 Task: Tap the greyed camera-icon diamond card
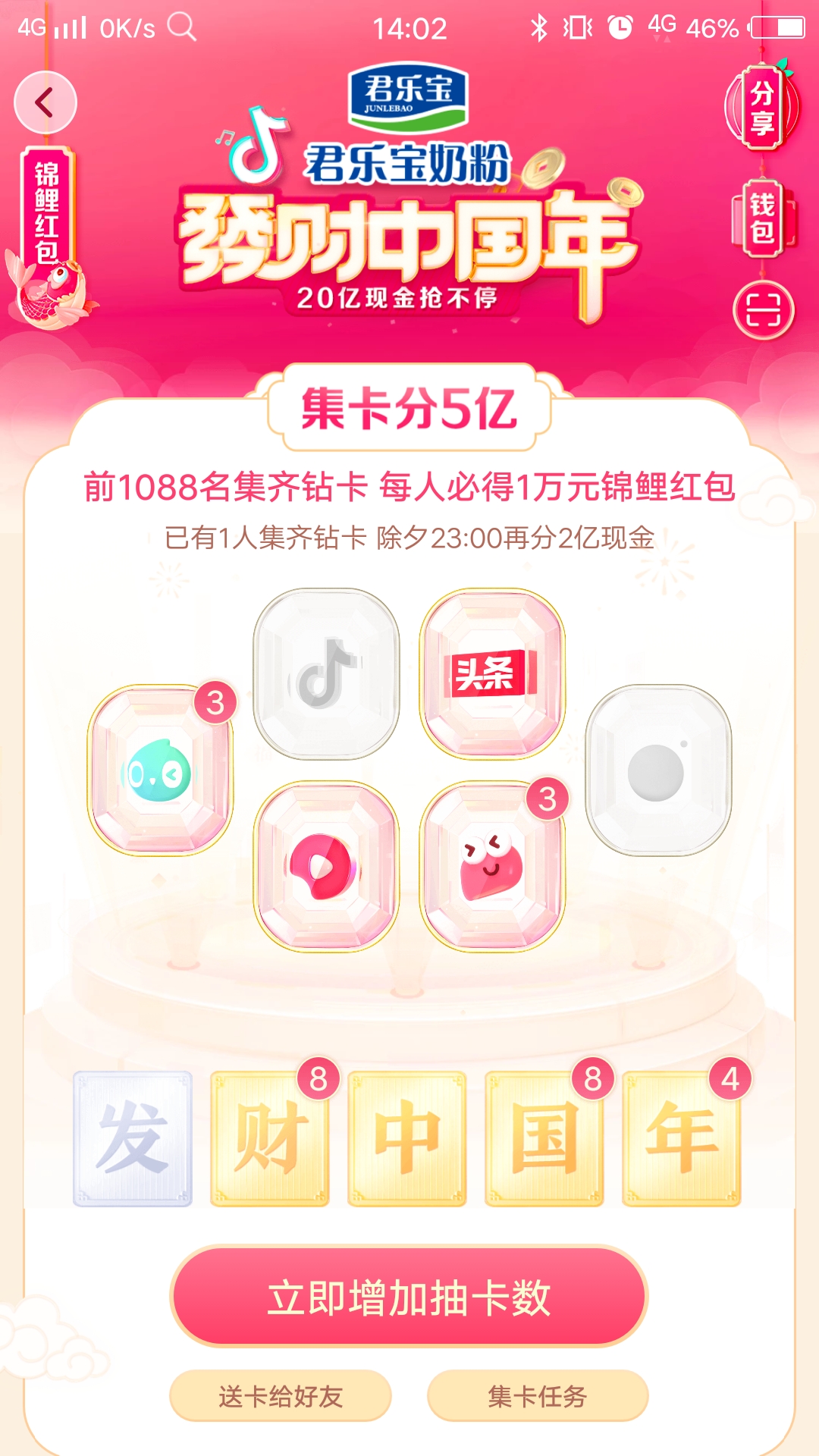point(658,770)
